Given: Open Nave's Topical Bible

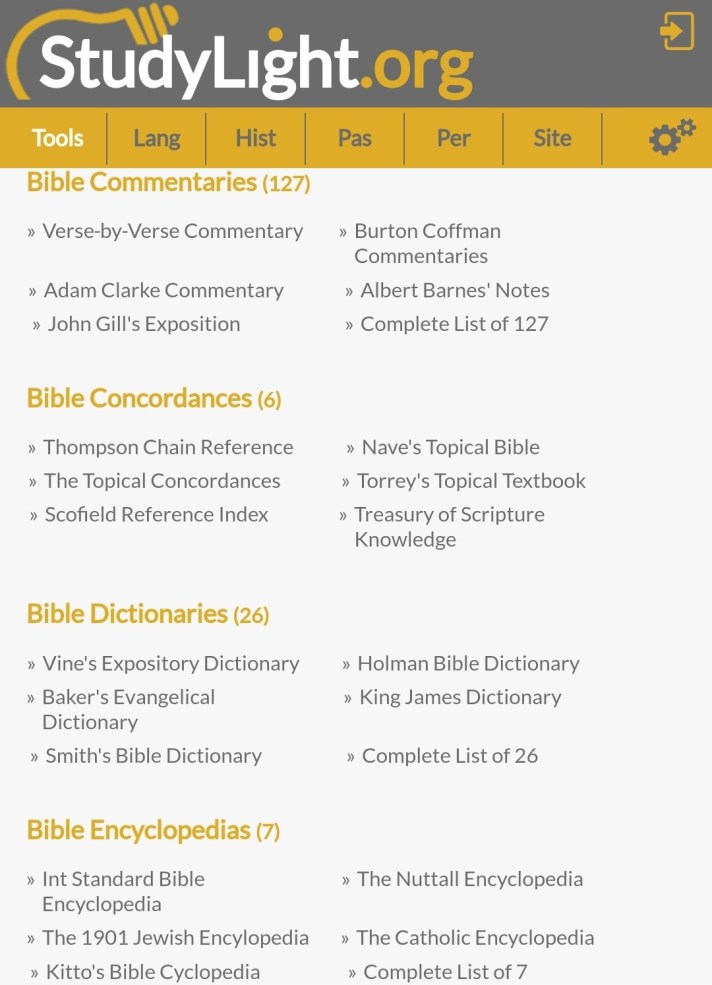Looking at the screenshot, I should click(450, 447).
